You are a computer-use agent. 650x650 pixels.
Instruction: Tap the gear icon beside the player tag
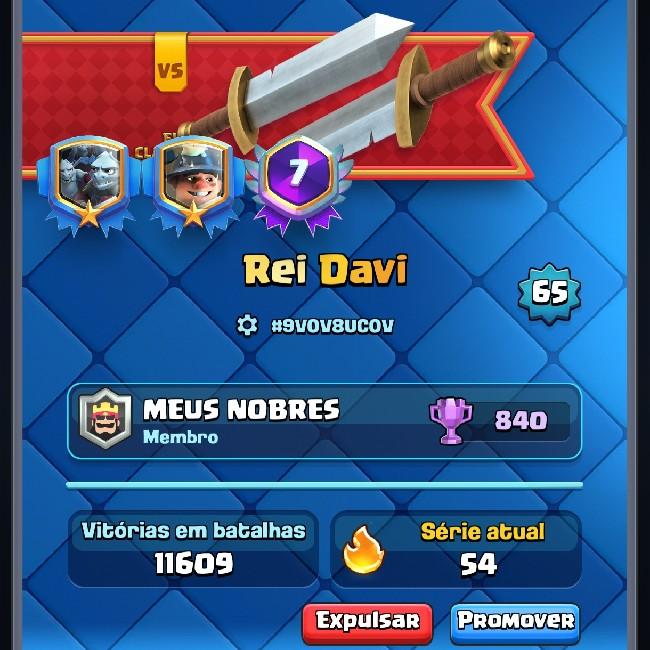[247, 325]
